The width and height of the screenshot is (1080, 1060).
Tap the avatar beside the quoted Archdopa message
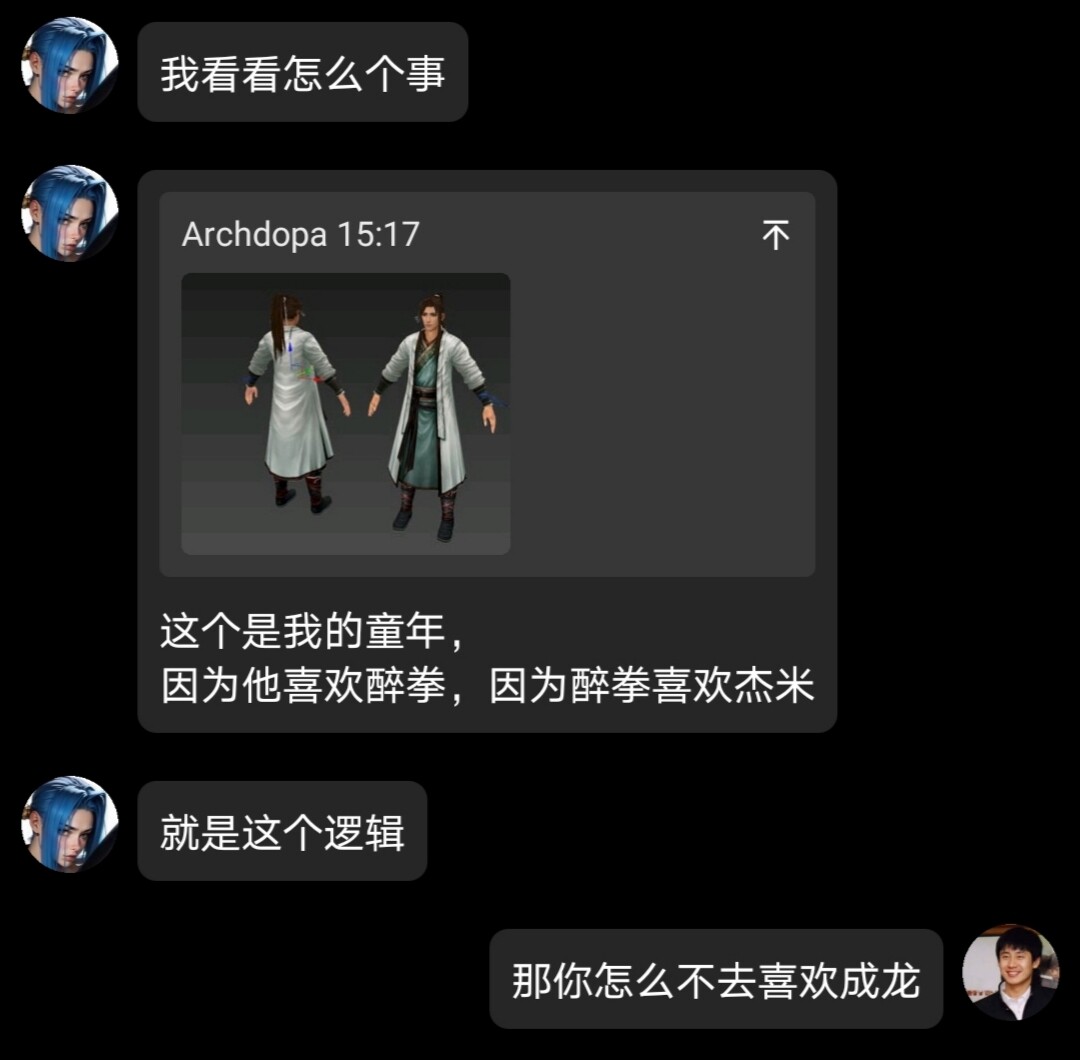coord(70,214)
